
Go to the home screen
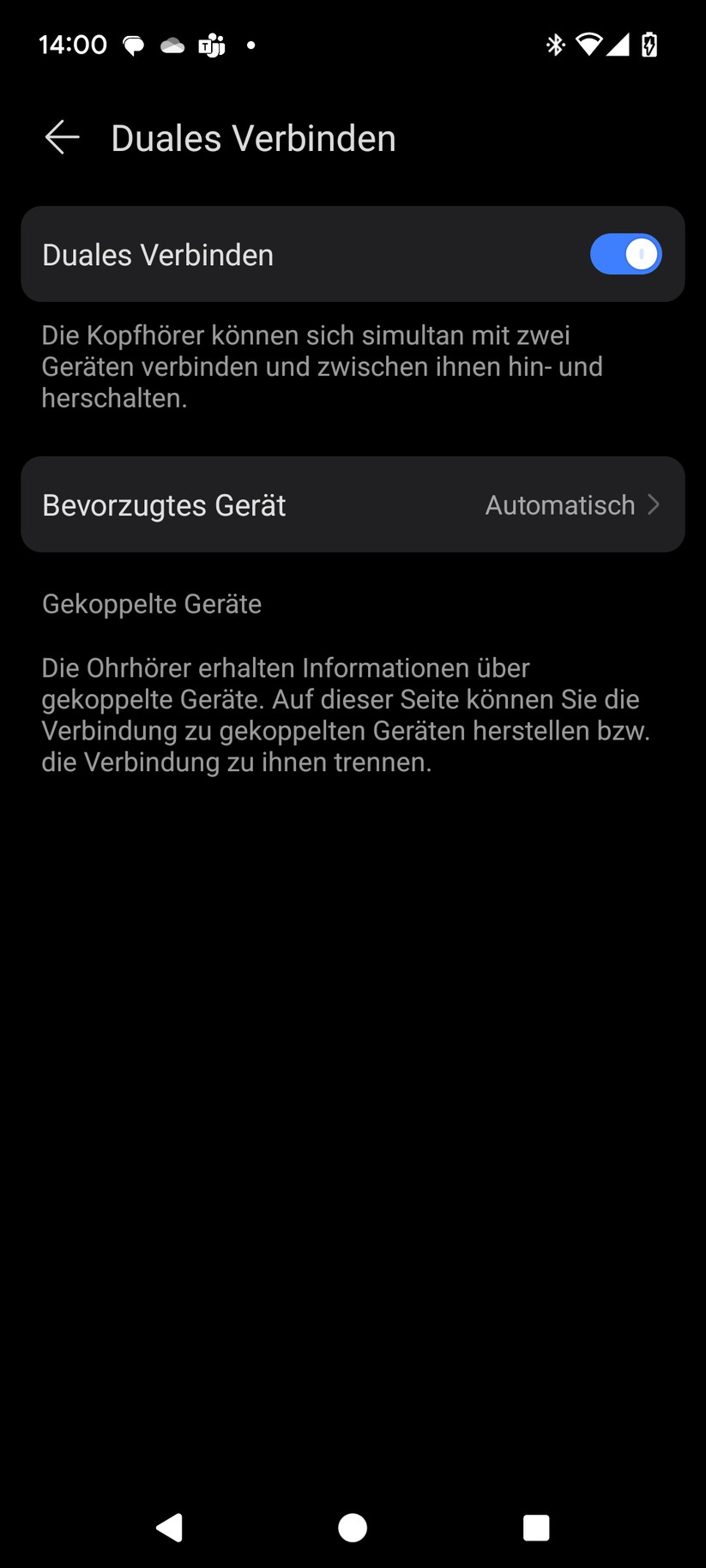(x=353, y=1527)
